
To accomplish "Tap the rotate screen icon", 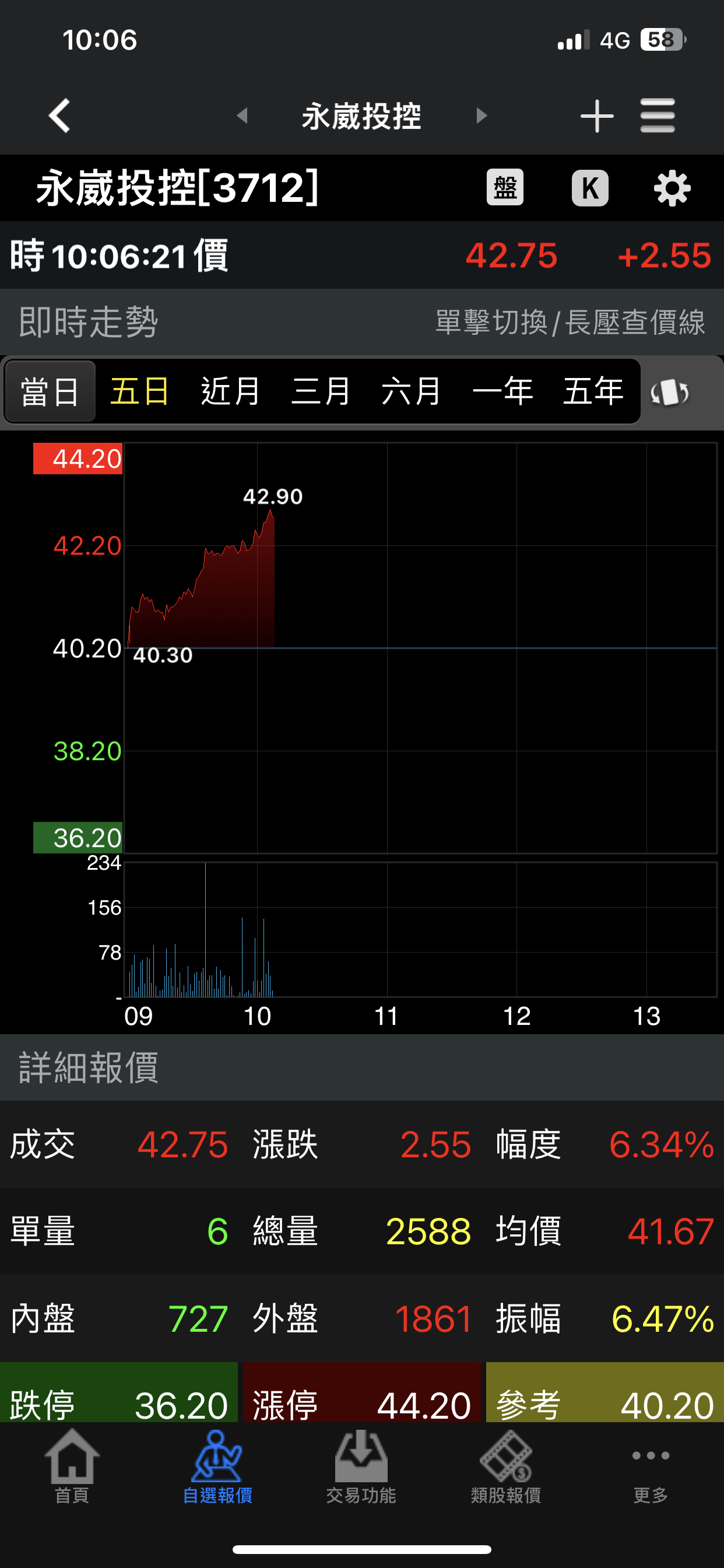I will pos(670,393).
